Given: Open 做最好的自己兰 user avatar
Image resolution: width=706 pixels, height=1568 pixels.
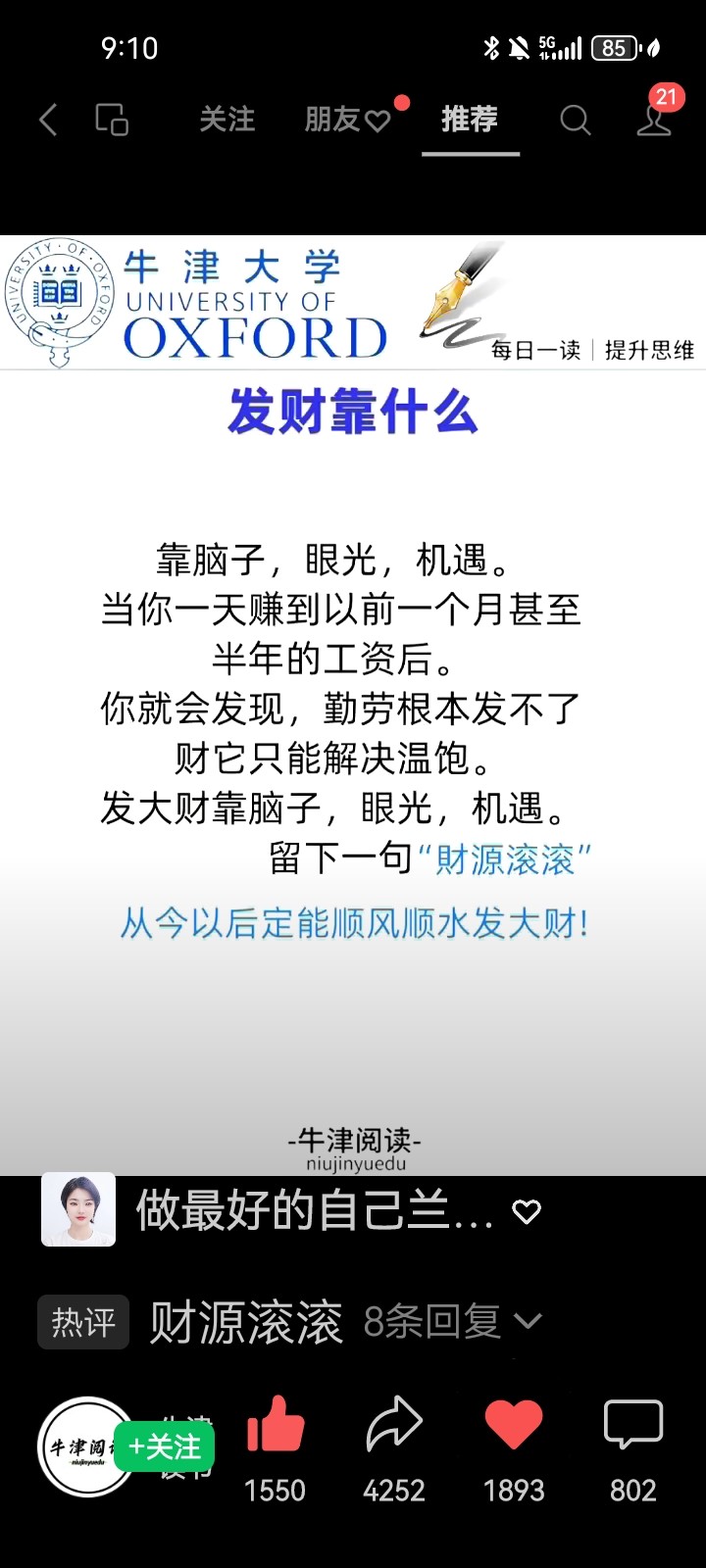Looking at the screenshot, I should click(x=78, y=1209).
